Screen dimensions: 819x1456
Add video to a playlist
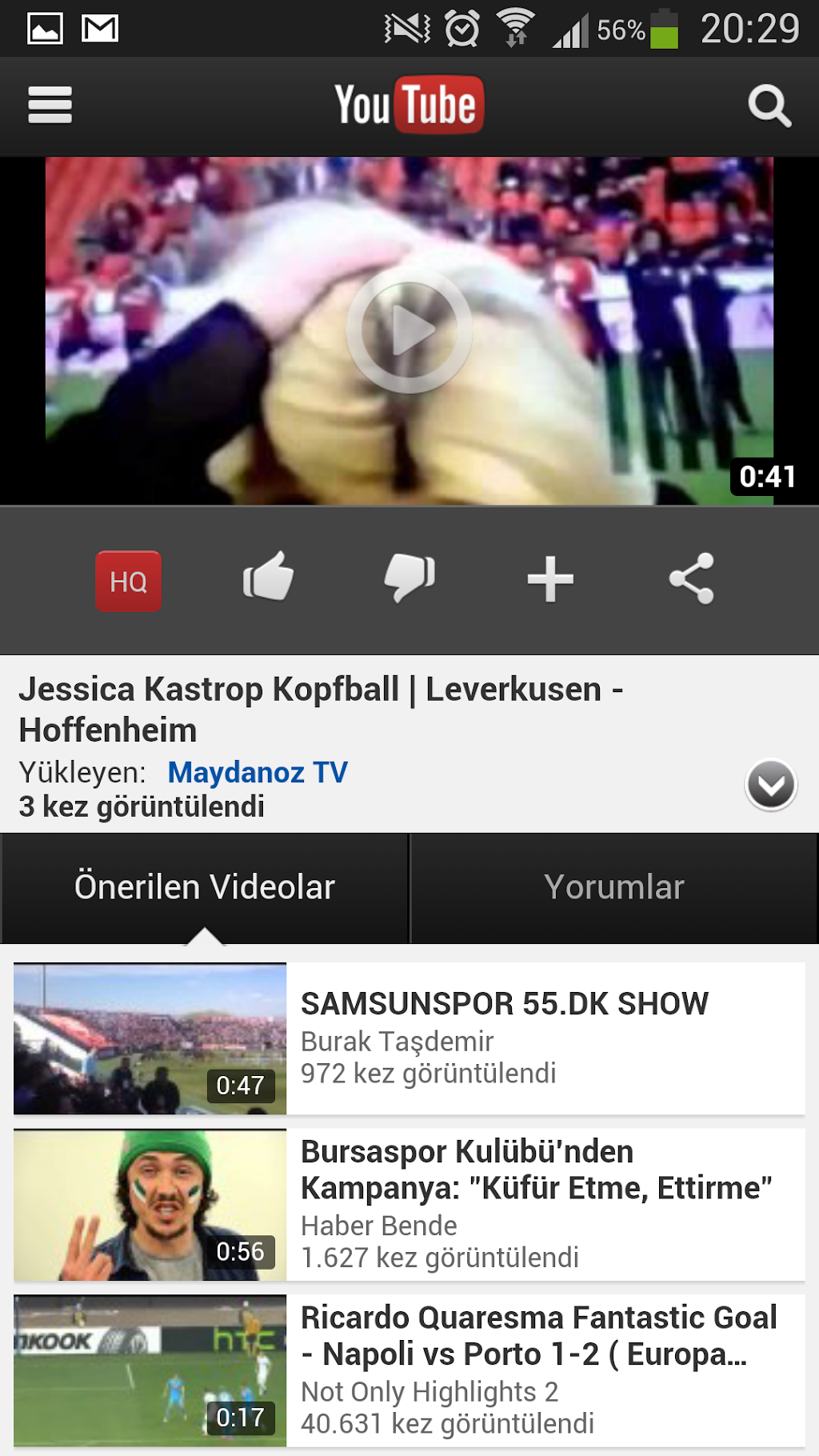click(x=550, y=578)
